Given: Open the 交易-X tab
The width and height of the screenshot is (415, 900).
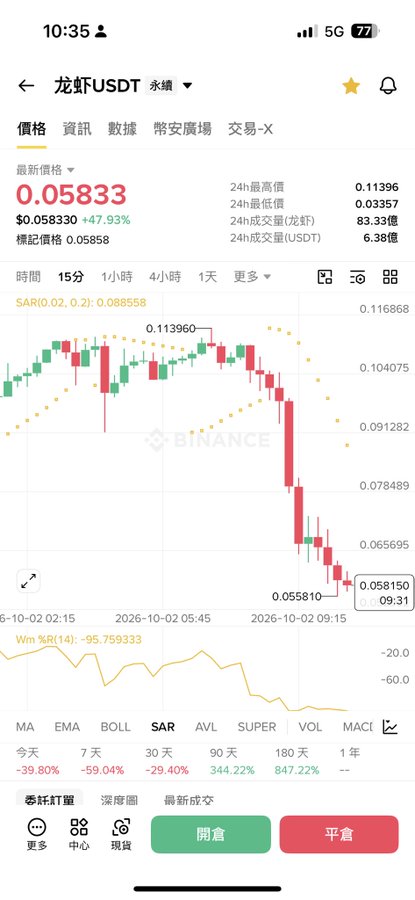Looking at the screenshot, I should pos(250,129).
